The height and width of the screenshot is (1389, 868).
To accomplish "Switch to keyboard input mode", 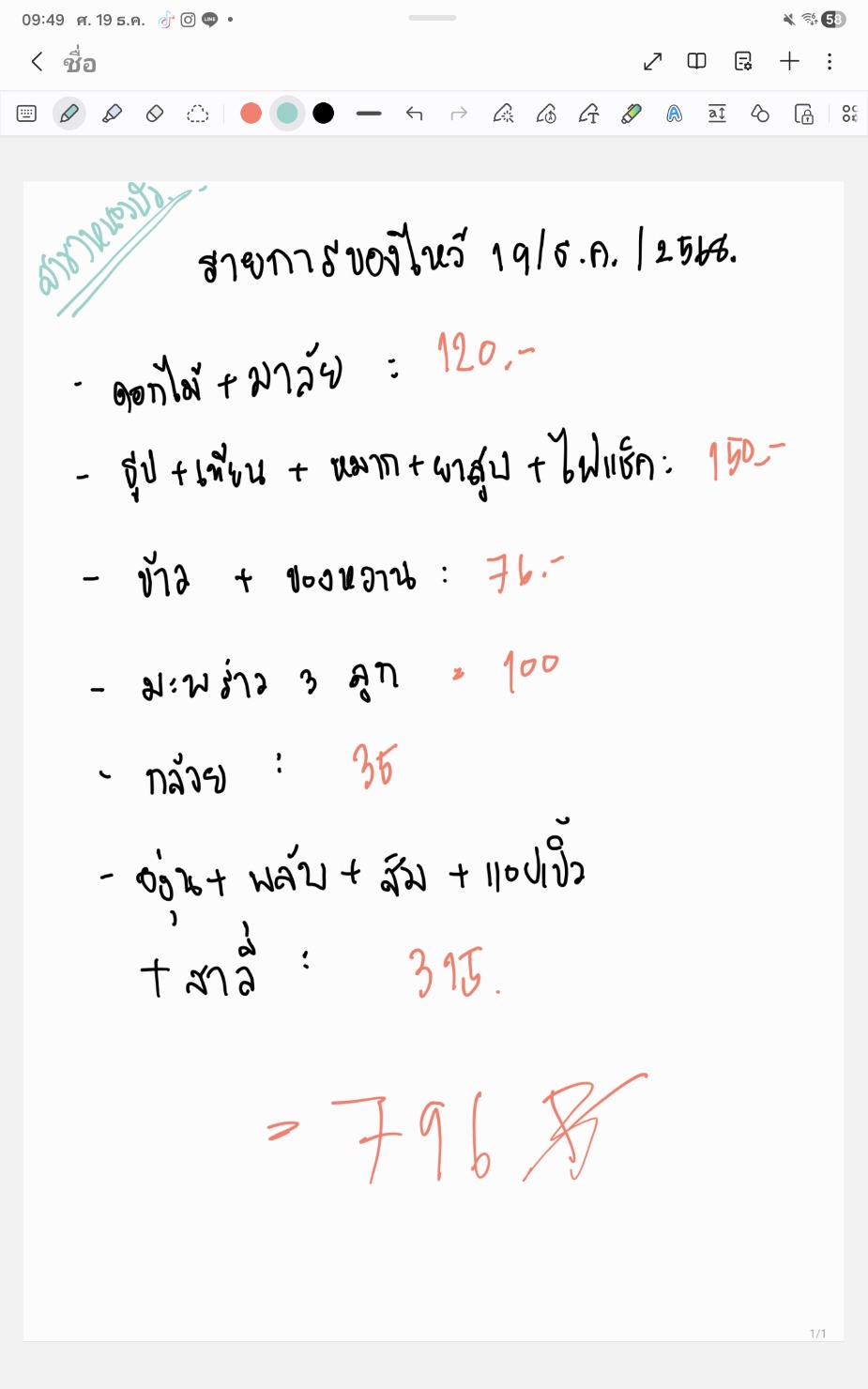I will pos(26,114).
